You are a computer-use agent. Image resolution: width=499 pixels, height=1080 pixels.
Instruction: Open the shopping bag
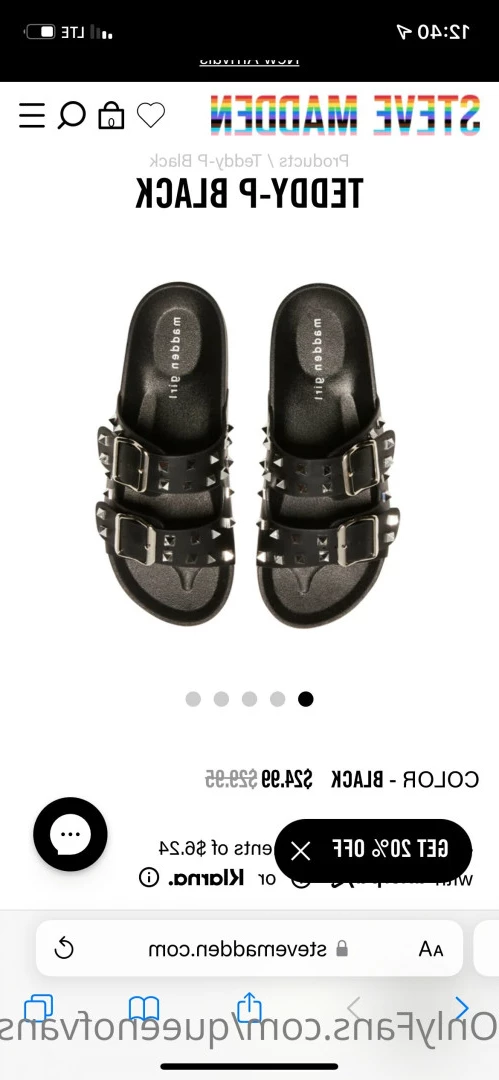point(111,115)
